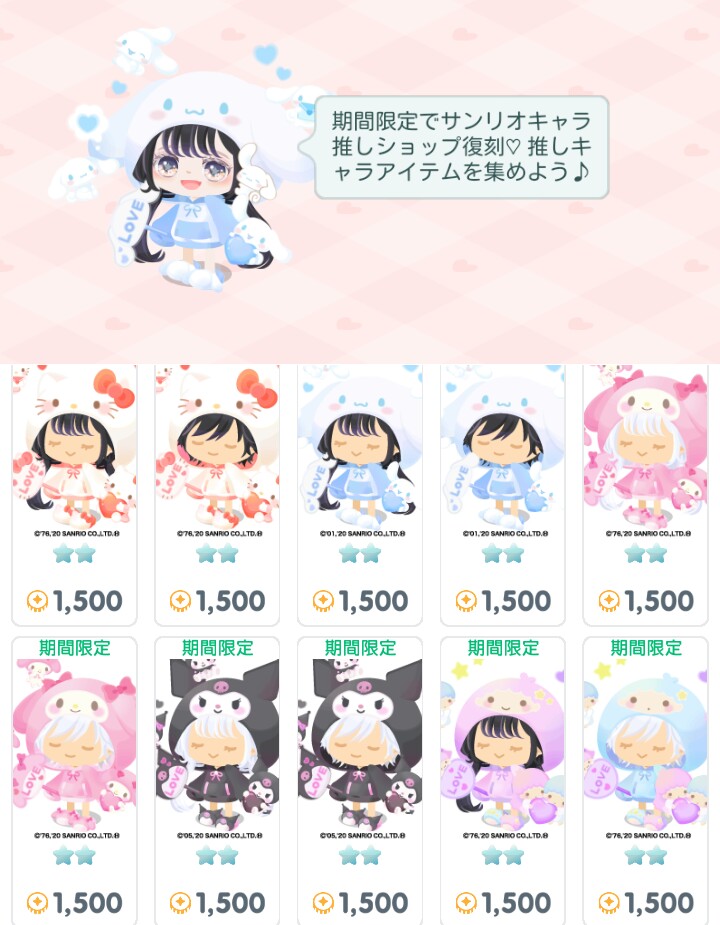Tap the My Melody outfit next to Cinnamoroll
The image size is (720, 925).
(x=645, y=470)
